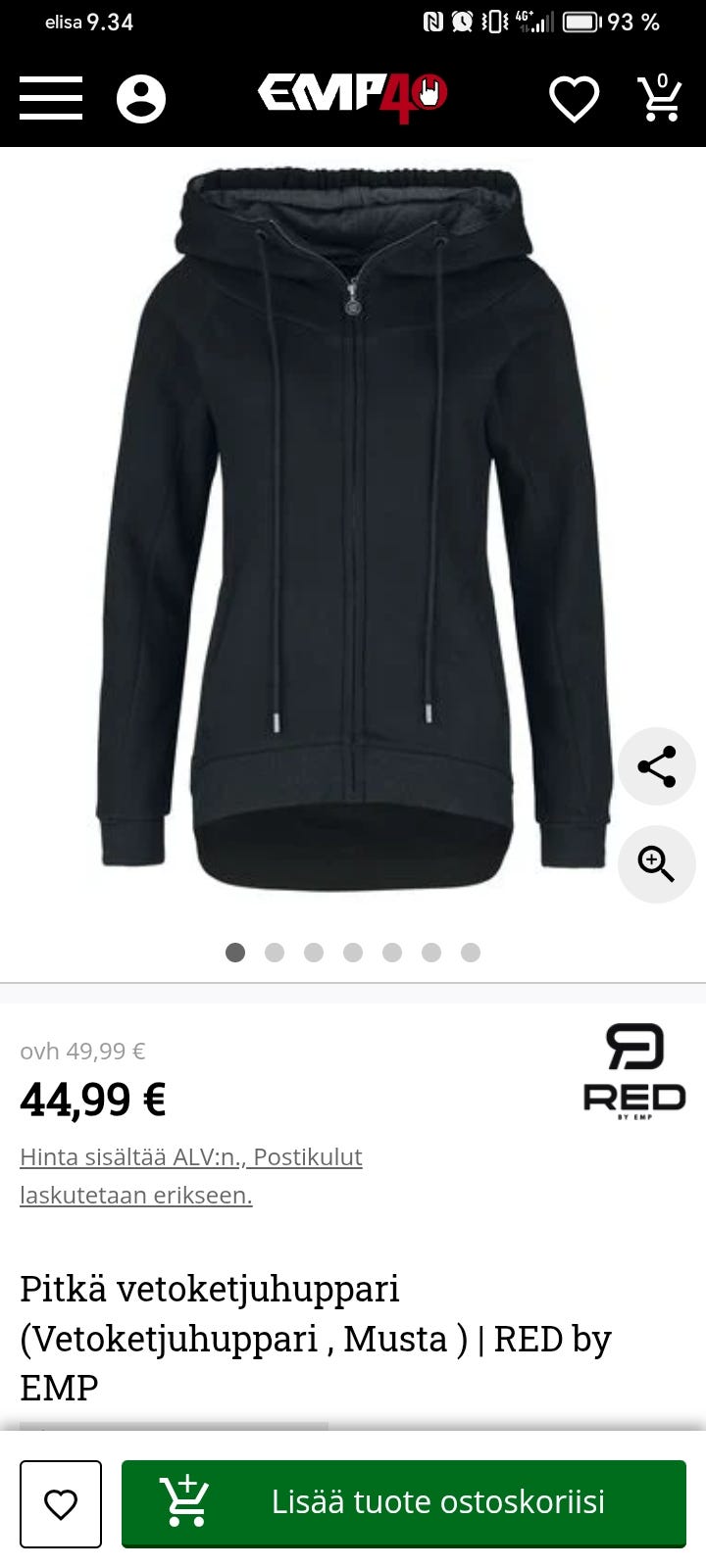Open the shopping cart
The width and height of the screenshot is (706, 1568).
pyautogui.click(x=661, y=98)
